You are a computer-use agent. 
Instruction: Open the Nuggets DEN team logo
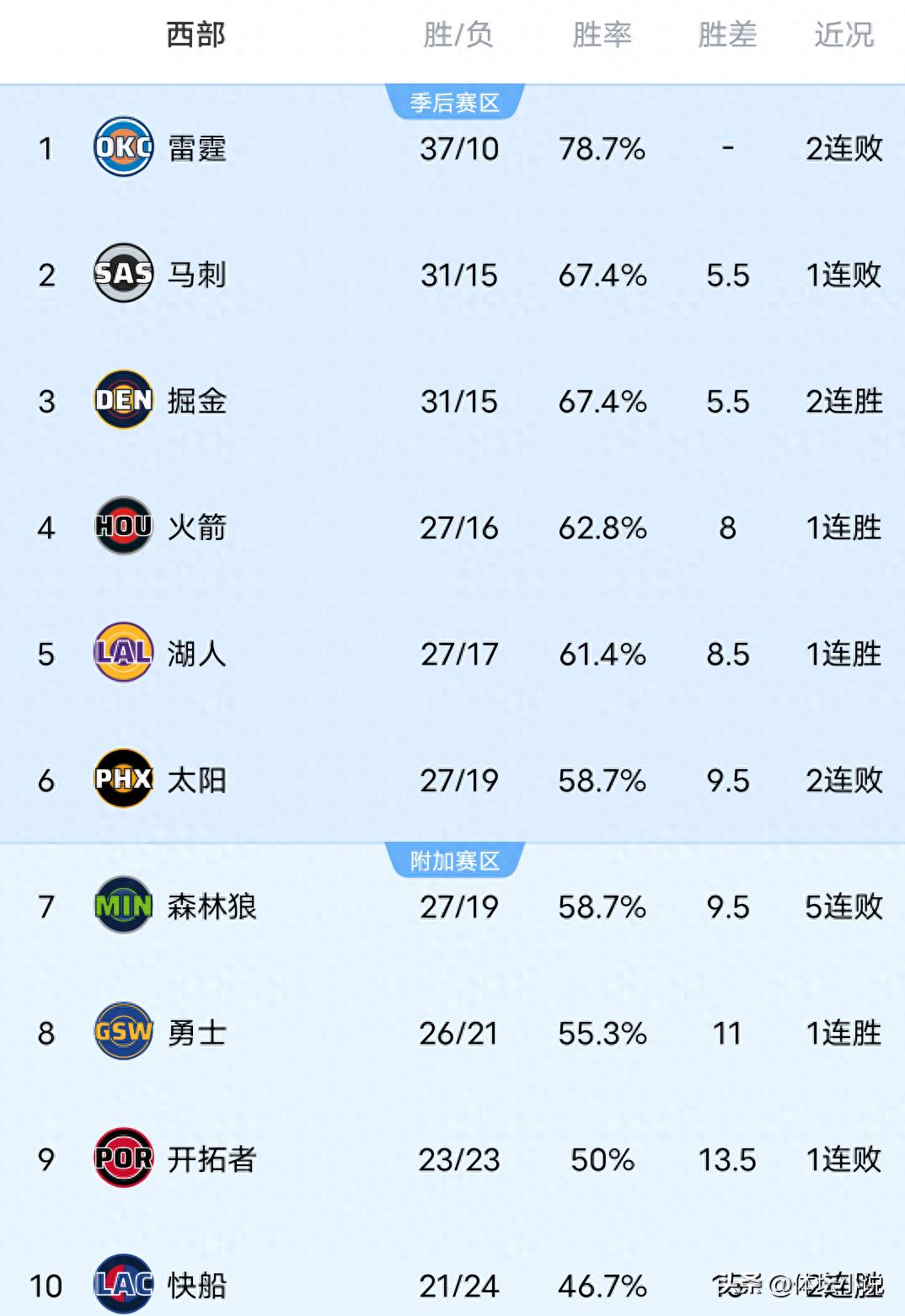pos(123,402)
